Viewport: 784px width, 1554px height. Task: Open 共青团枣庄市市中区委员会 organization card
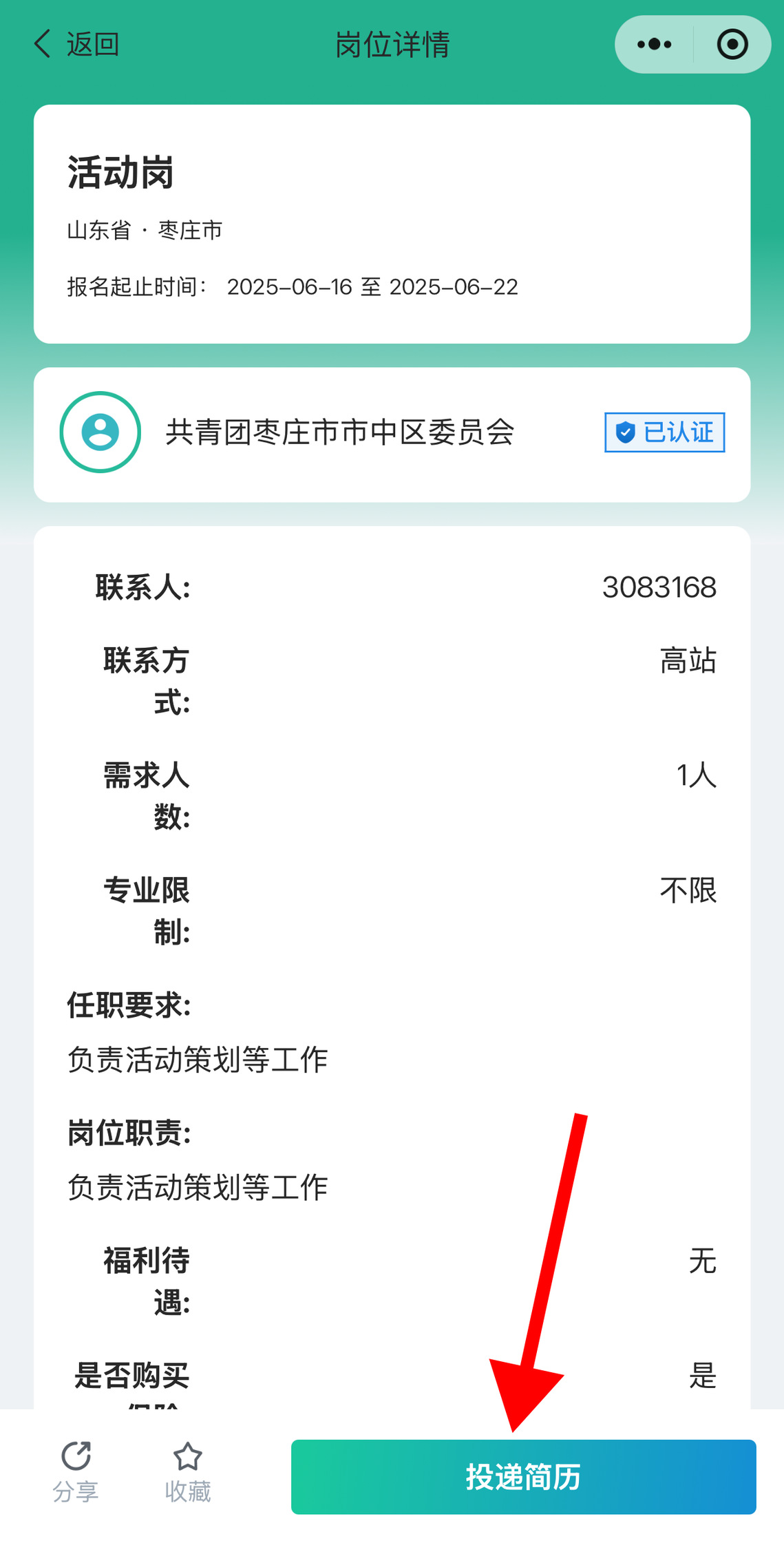(x=340, y=433)
